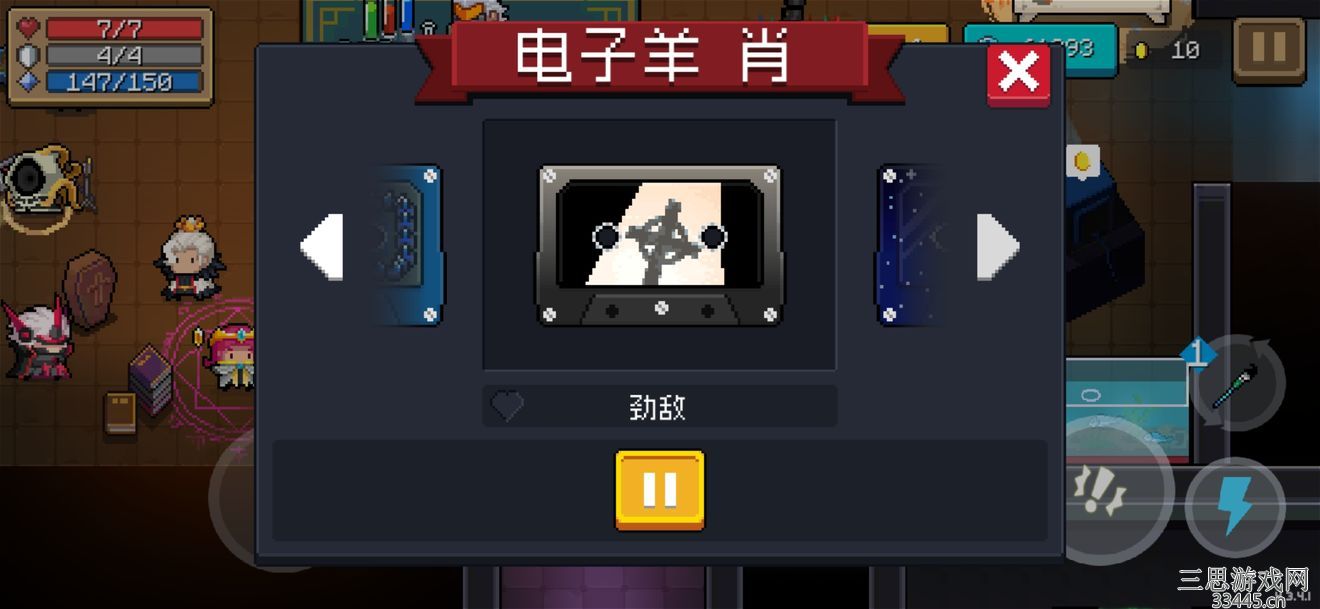Select the center cassette tape
Image resolution: width=1320 pixels, height=609 pixels.
pyautogui.click(x=659, y=246)
